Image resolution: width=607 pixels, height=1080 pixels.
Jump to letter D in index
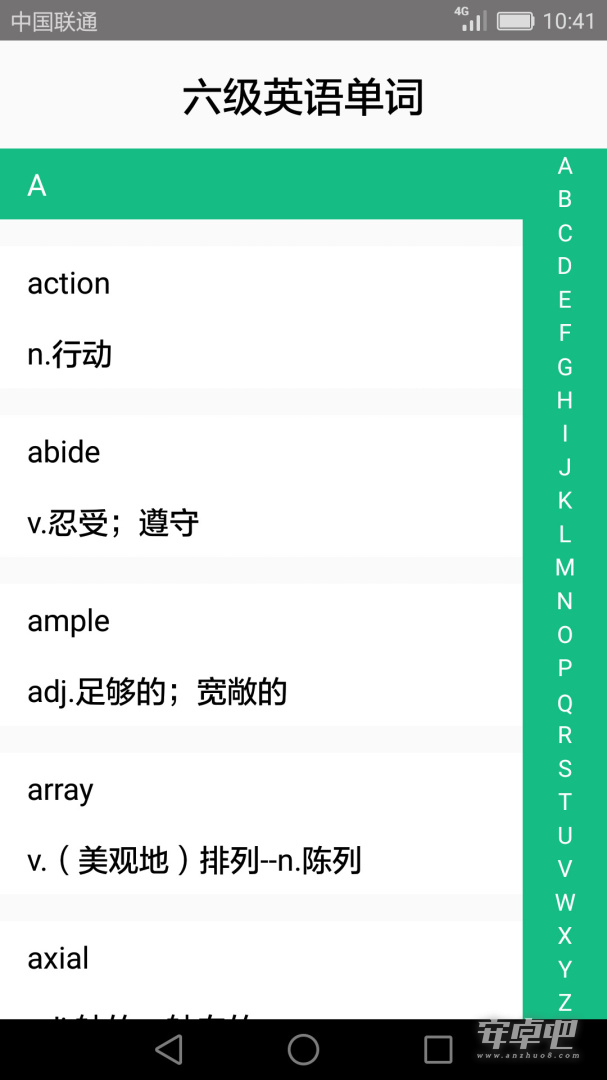565,267
